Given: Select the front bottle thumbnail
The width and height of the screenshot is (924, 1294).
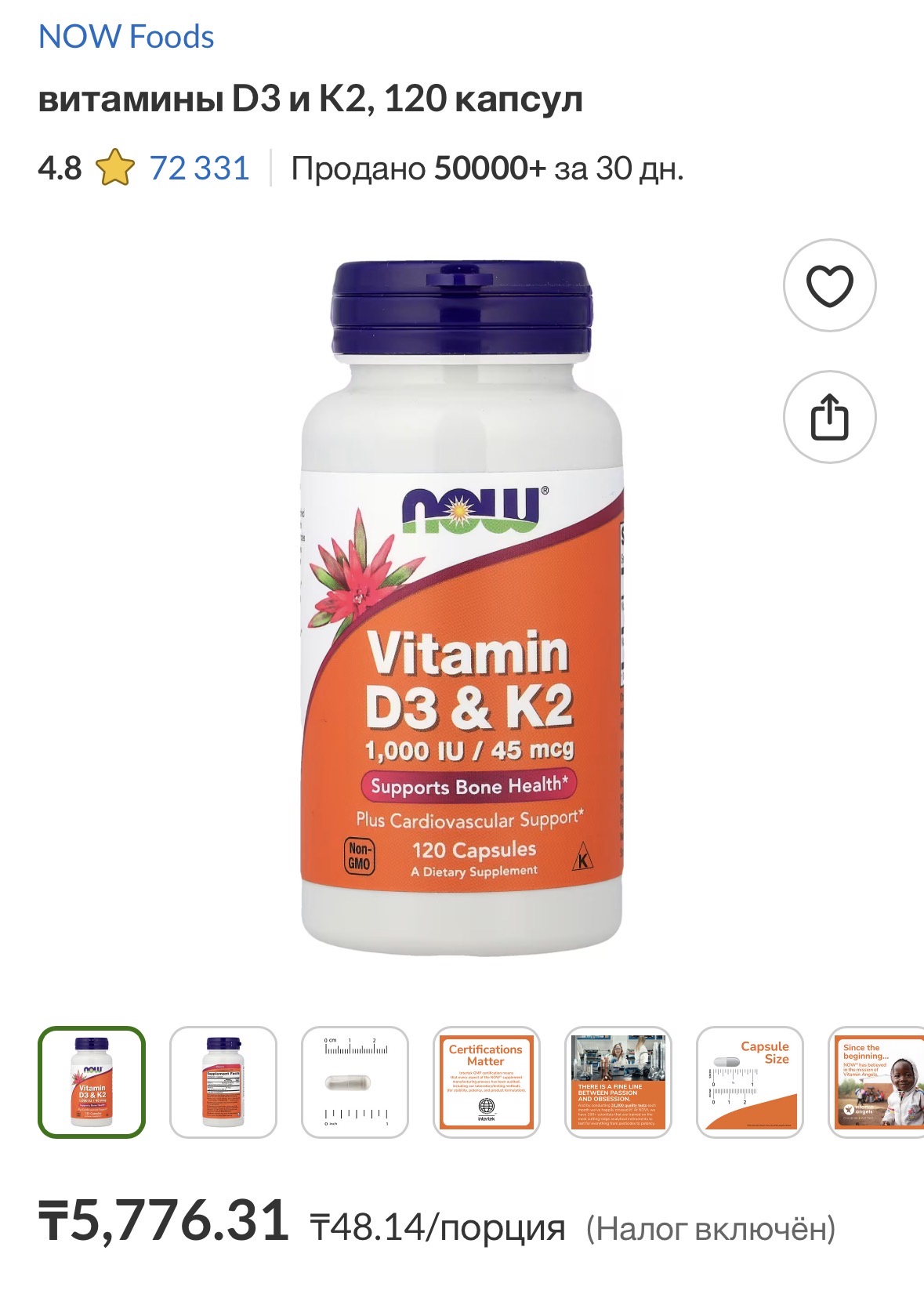Looking at the screenshot, I should [92, 1082].
